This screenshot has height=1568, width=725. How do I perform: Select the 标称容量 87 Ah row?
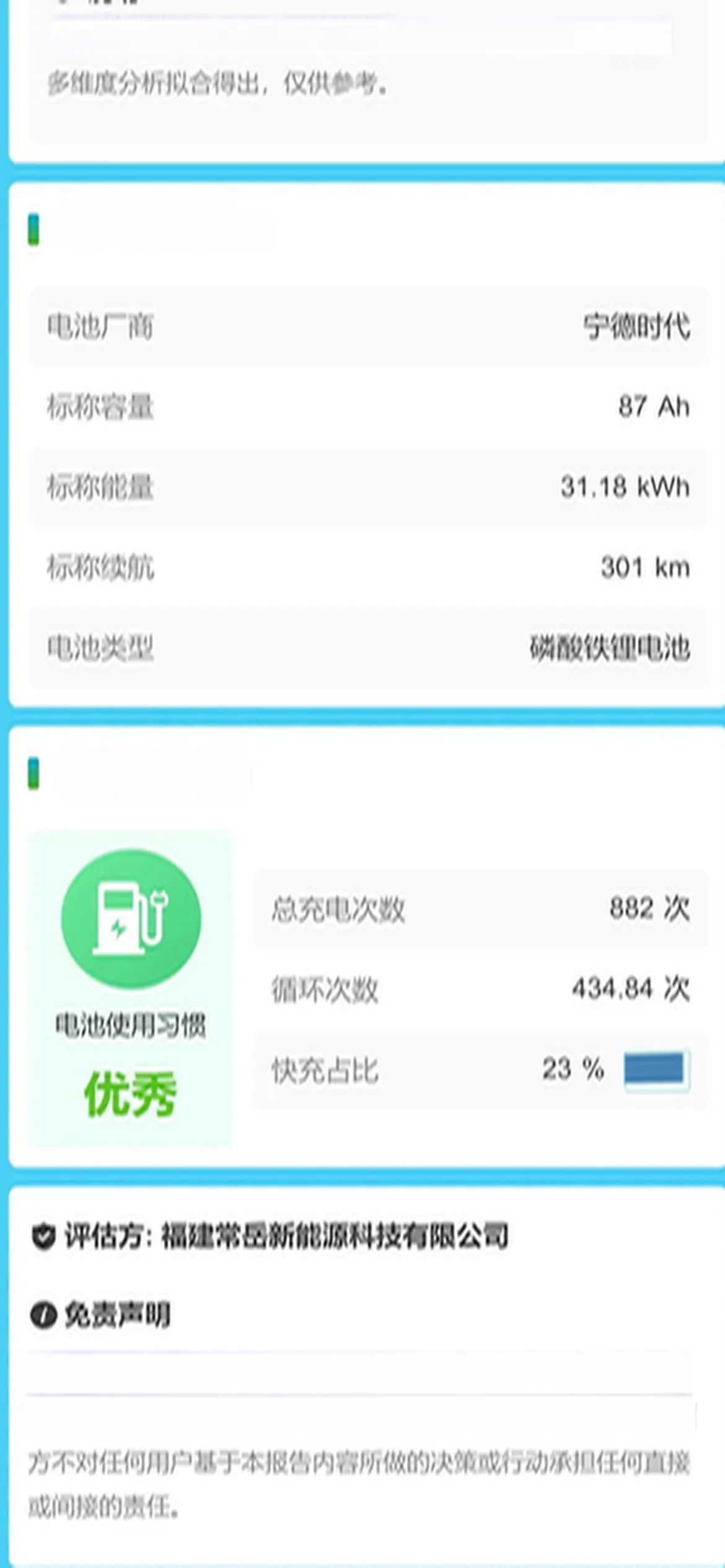coord(362,407)
